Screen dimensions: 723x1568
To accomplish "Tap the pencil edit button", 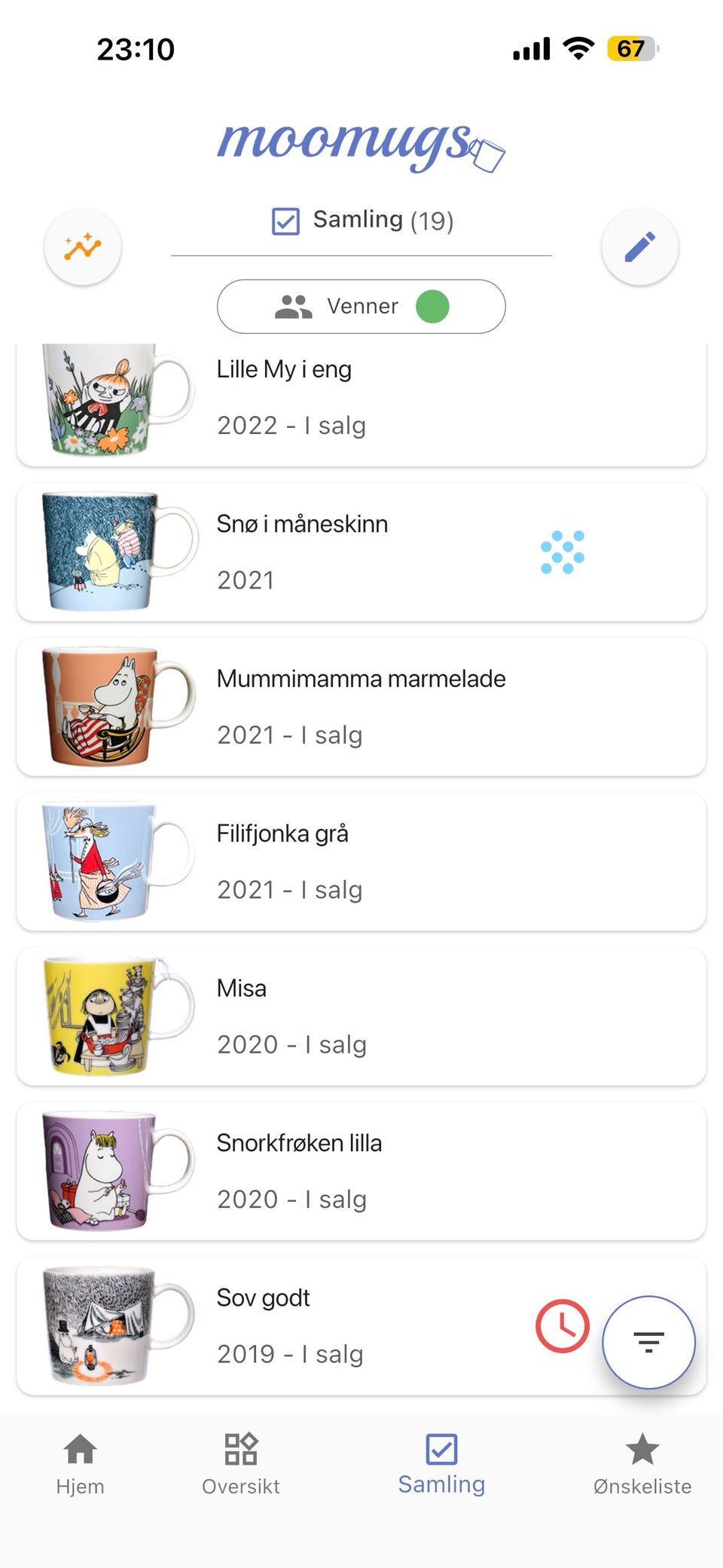I will [x=639, y=247].
